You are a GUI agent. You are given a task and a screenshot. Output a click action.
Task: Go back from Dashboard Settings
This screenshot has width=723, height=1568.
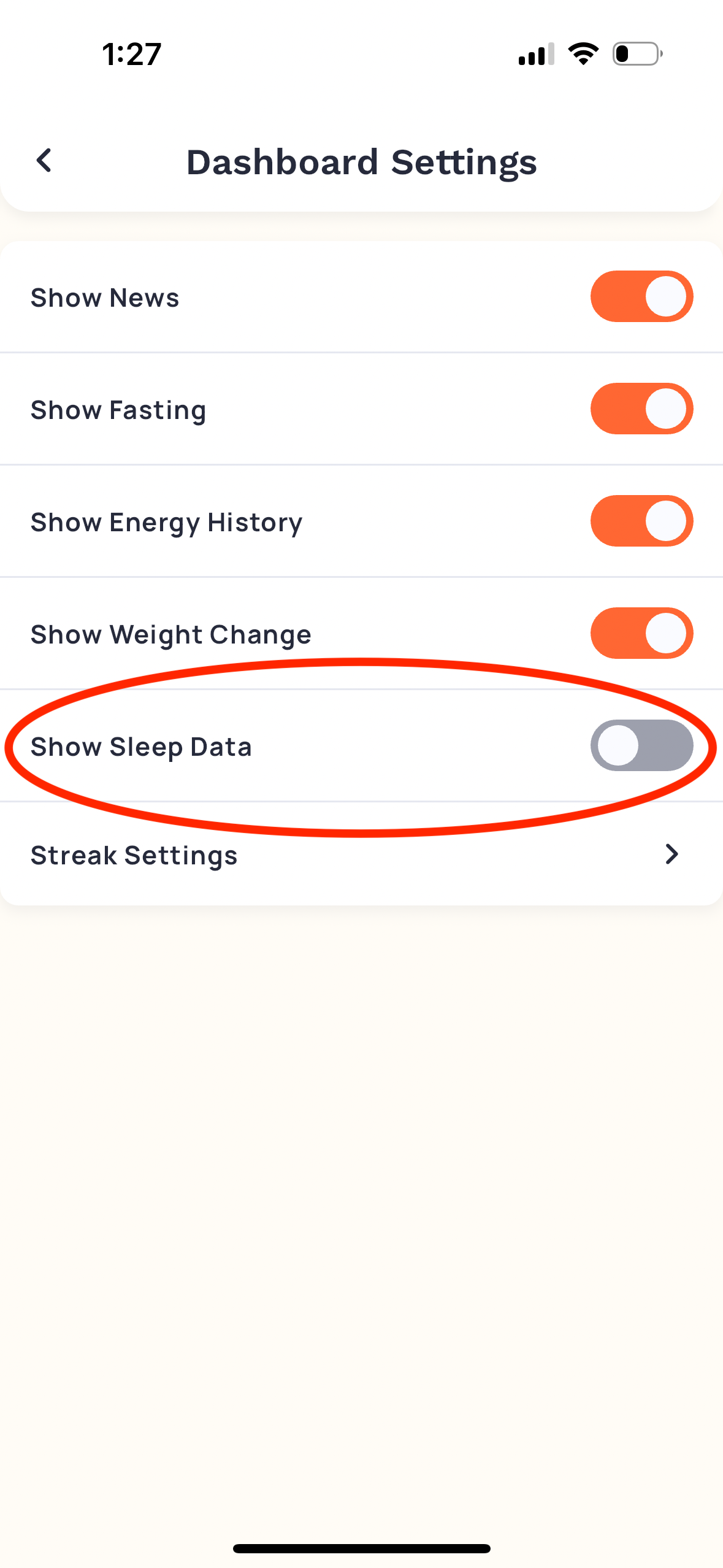(44, 161)
